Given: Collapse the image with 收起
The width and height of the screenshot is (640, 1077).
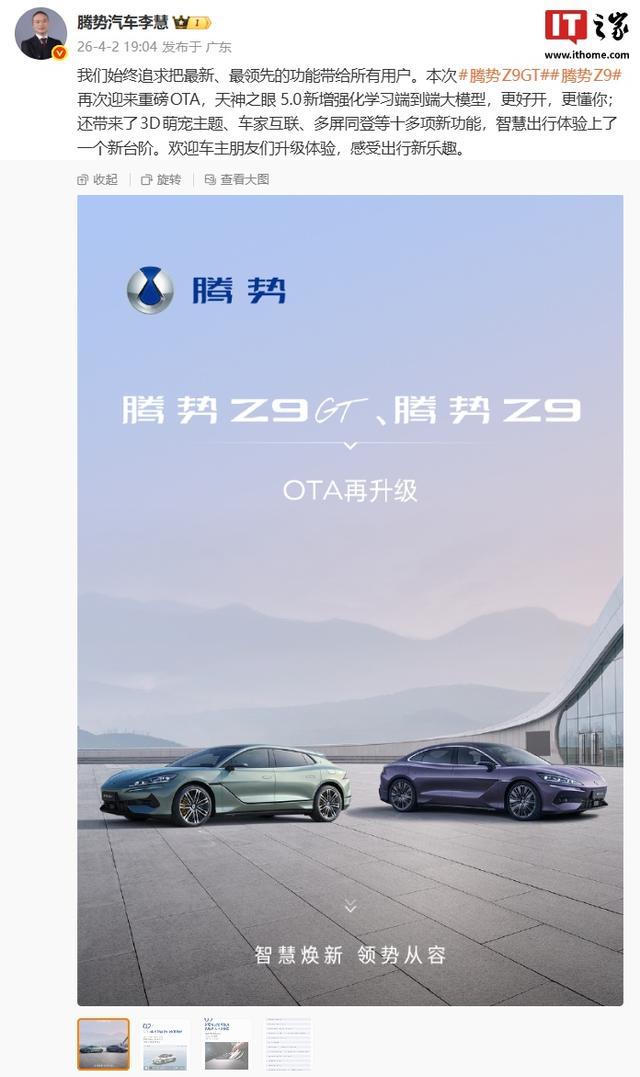Looking at the screenshot, I should (97, 179).
